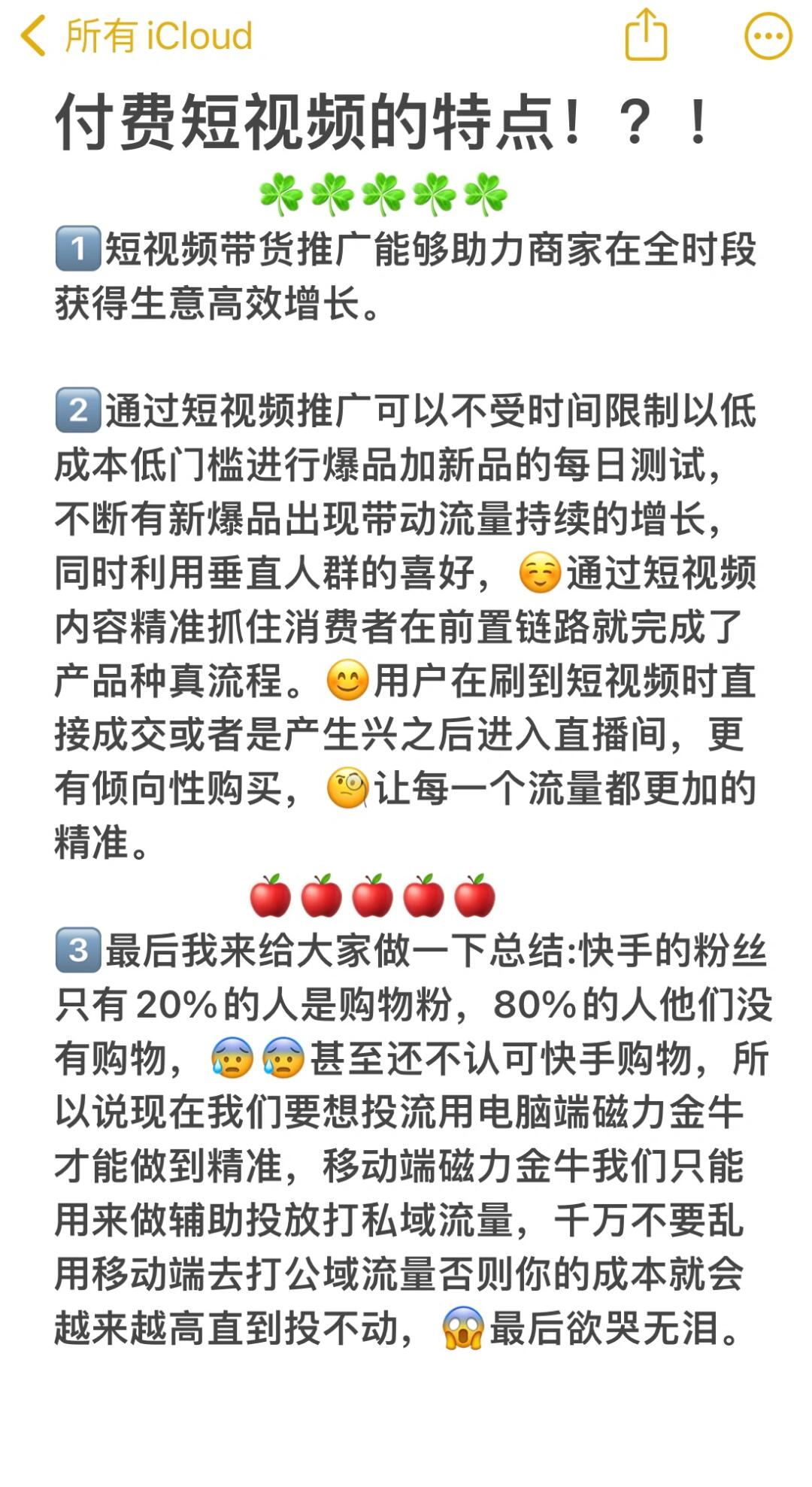Open the more options menu
Image resolution: width=812 pixels, height=1487 pixels.
768,35
